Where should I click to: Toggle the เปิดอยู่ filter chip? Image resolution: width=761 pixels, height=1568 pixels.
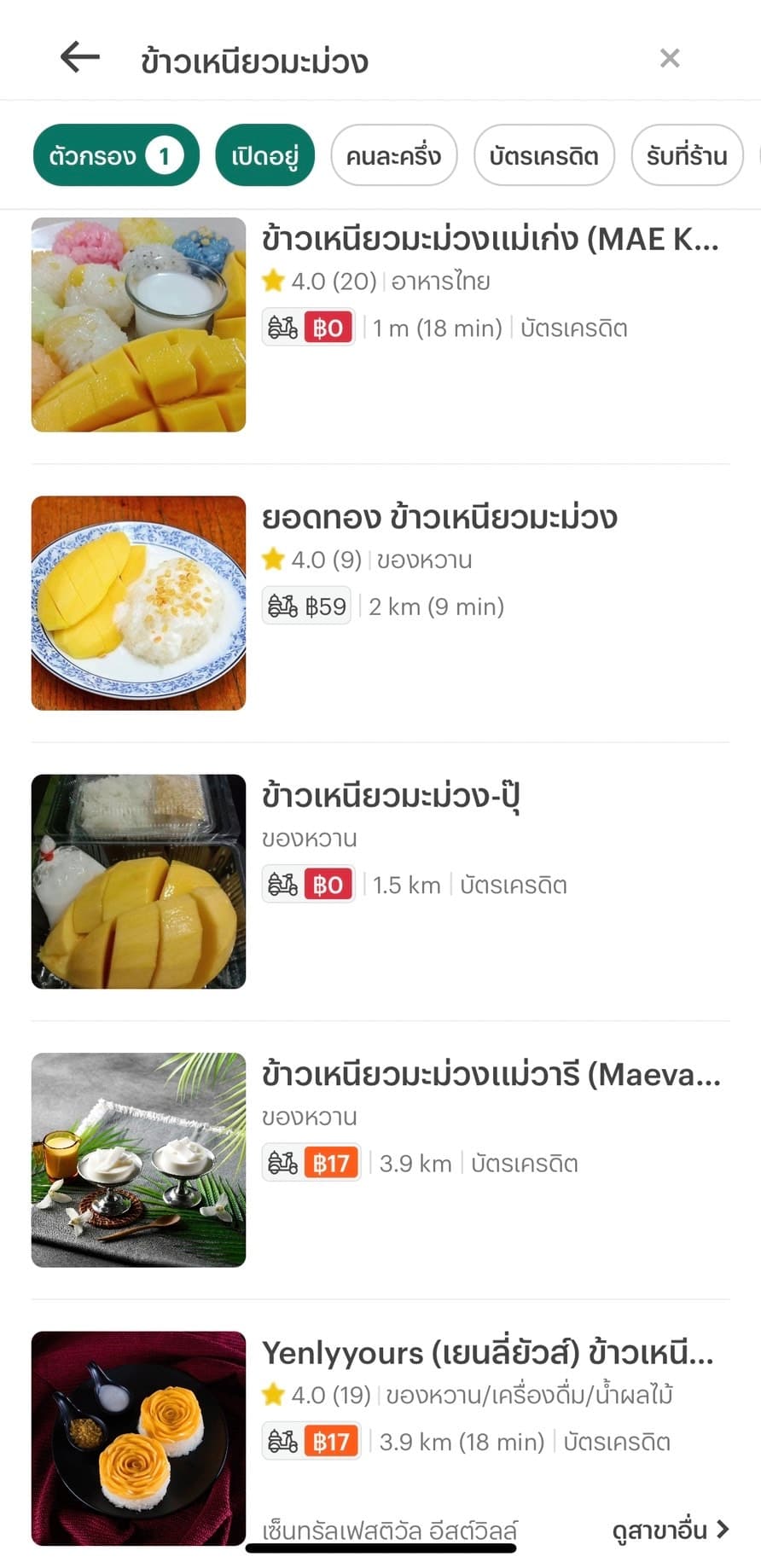point(264,155)
